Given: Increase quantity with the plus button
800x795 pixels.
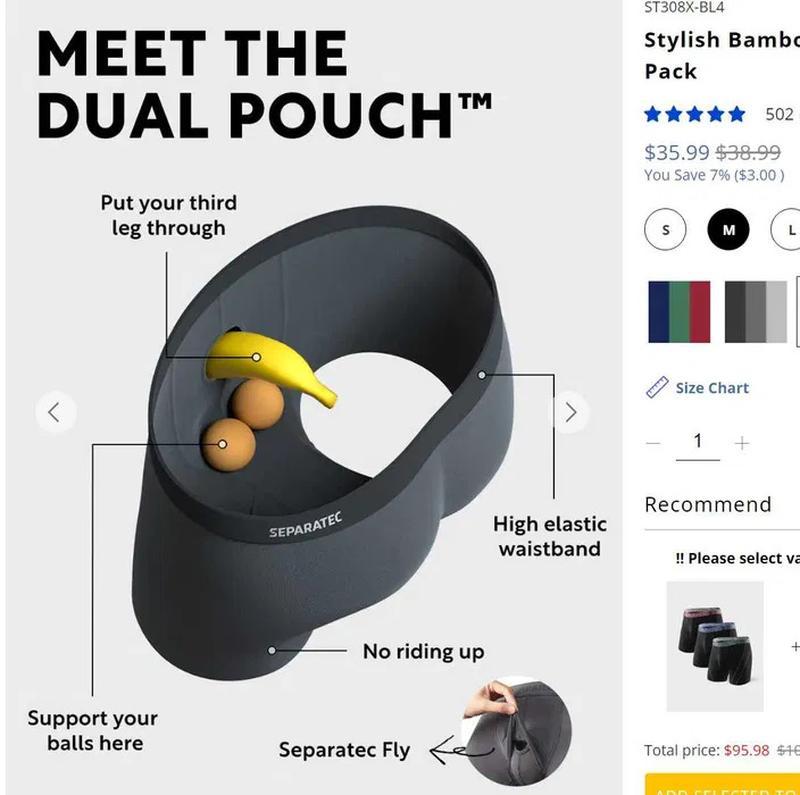Looking at the screenshot, I should tap(742, 443).
